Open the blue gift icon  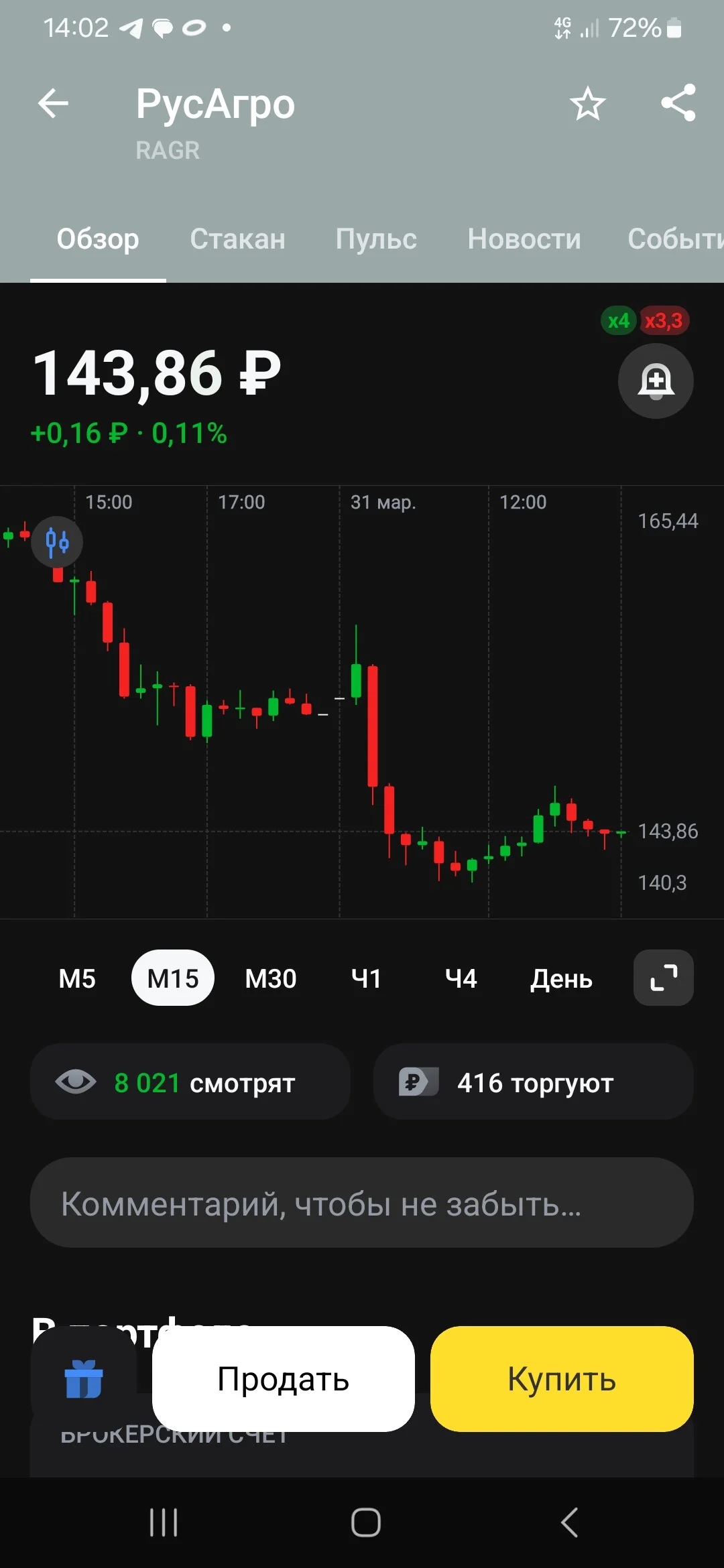point(84,1378)
